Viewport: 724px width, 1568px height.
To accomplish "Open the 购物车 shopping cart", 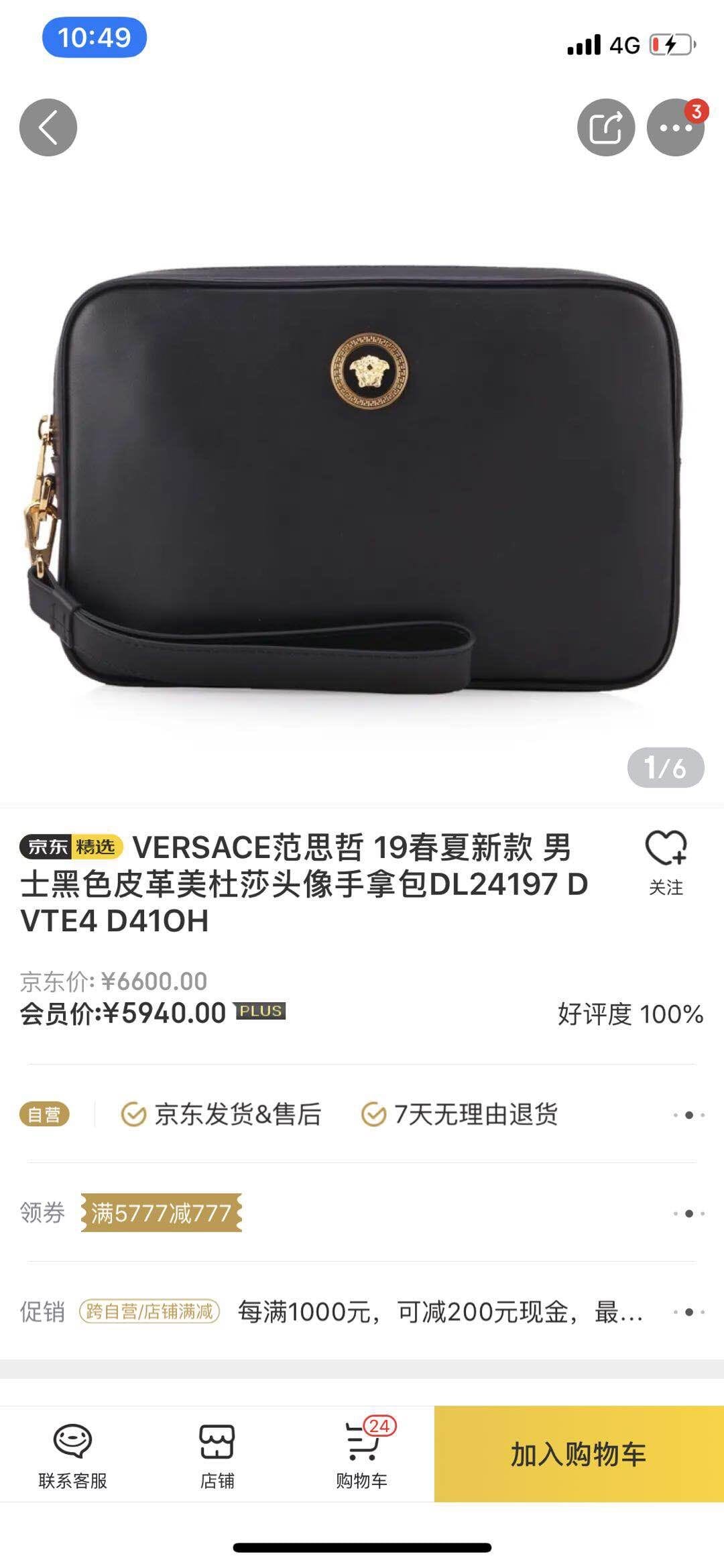I will pos(362,1453).
